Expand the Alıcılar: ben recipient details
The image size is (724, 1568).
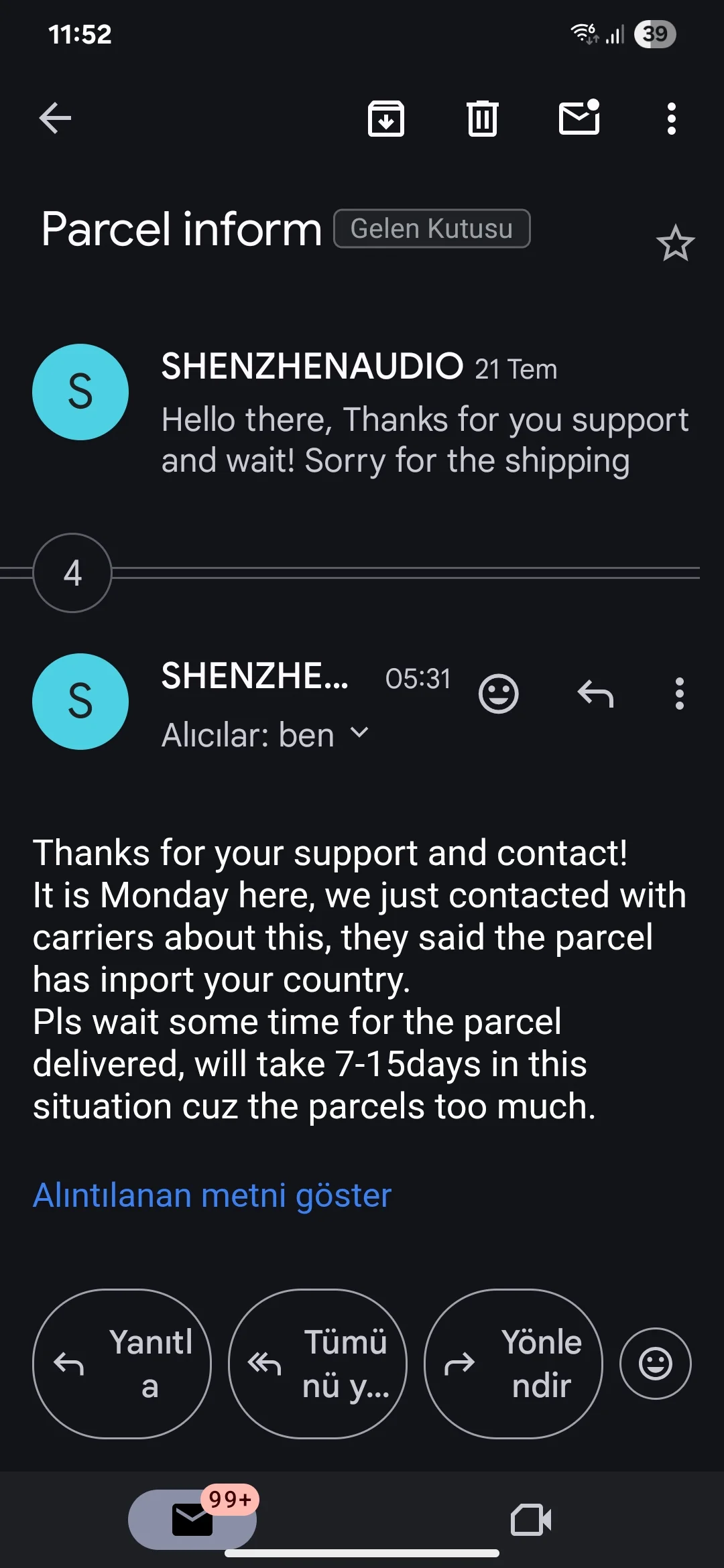pos(265,734)
